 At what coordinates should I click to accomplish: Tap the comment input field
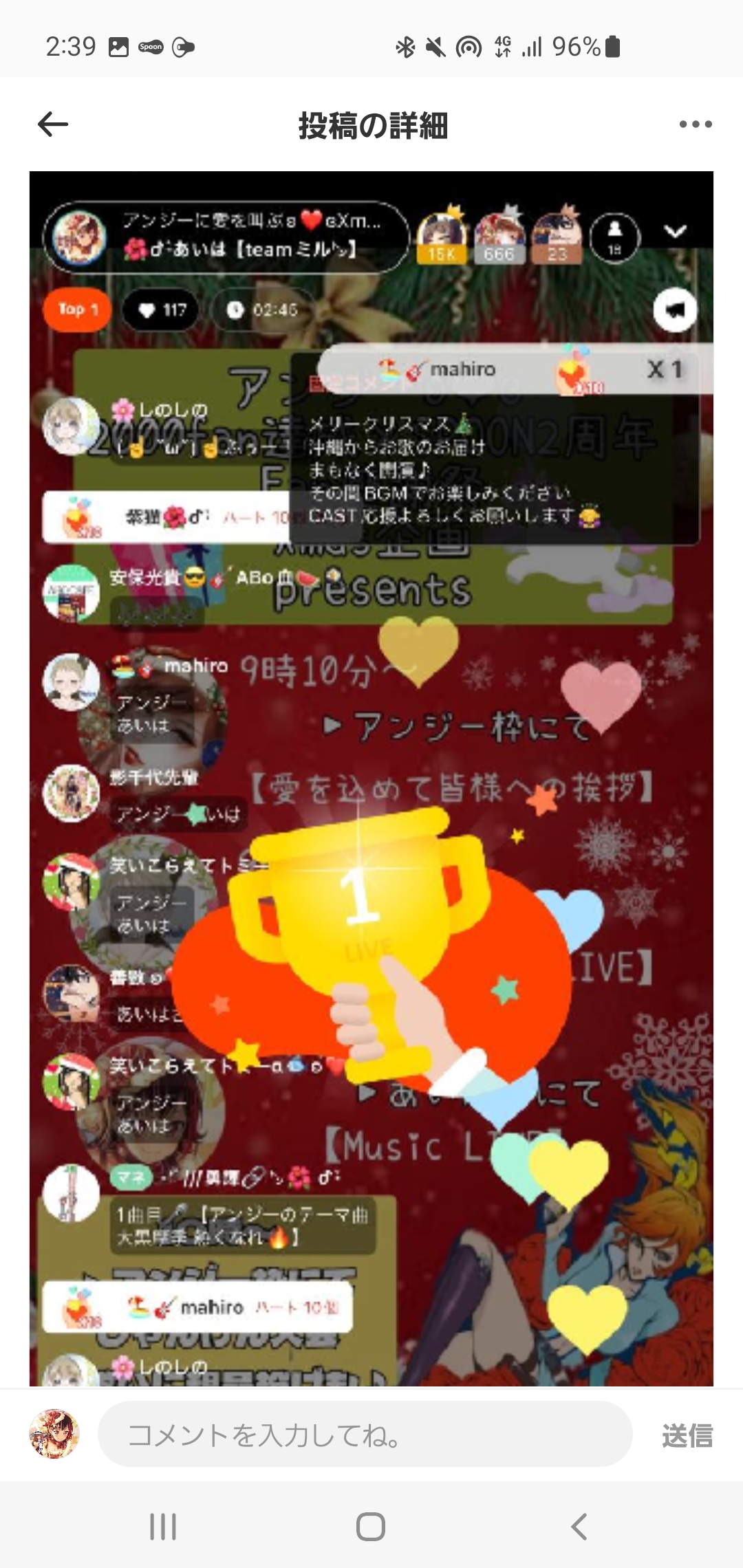coord(365,1435)
